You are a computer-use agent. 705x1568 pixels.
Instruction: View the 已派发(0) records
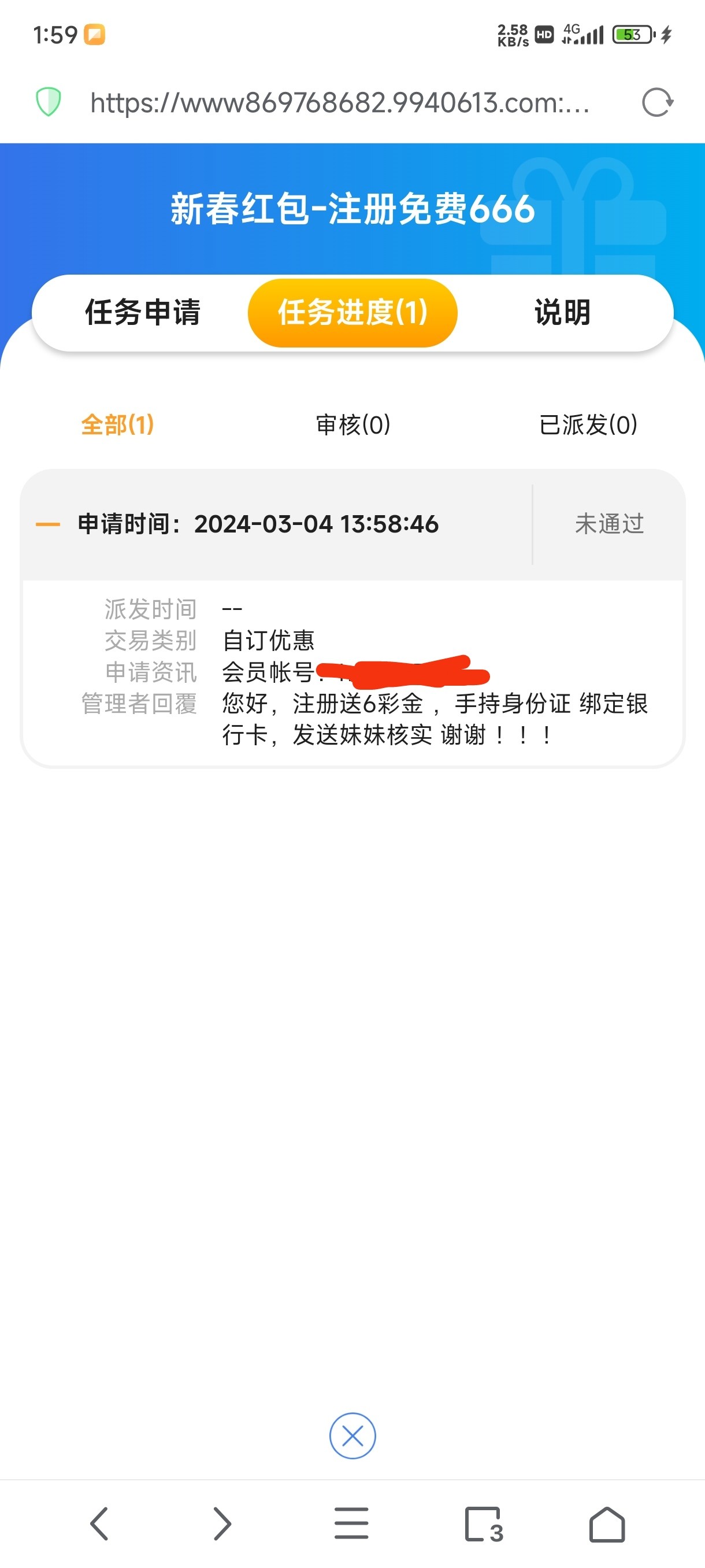pos(588,425)
